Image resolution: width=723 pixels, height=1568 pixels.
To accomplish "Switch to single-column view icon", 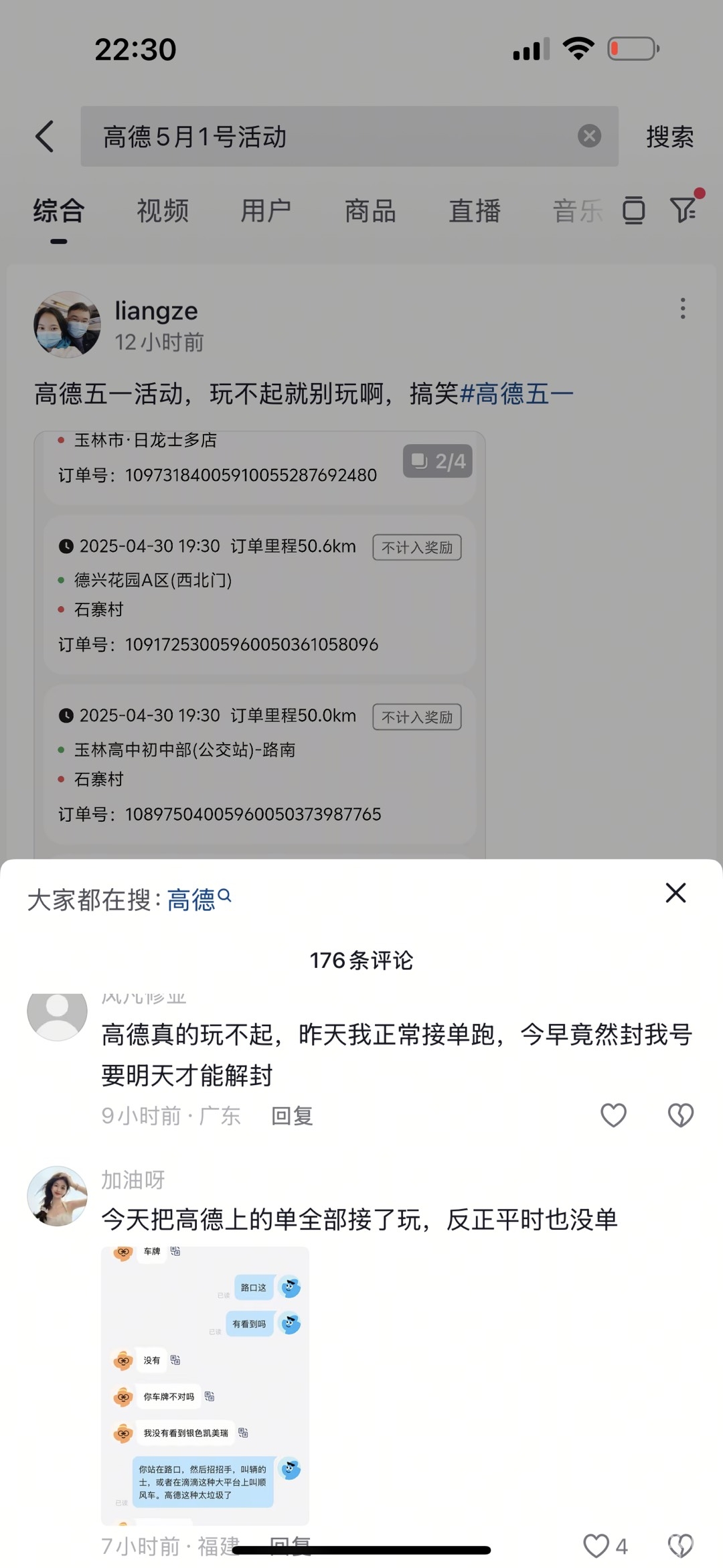I will [633, 210].
